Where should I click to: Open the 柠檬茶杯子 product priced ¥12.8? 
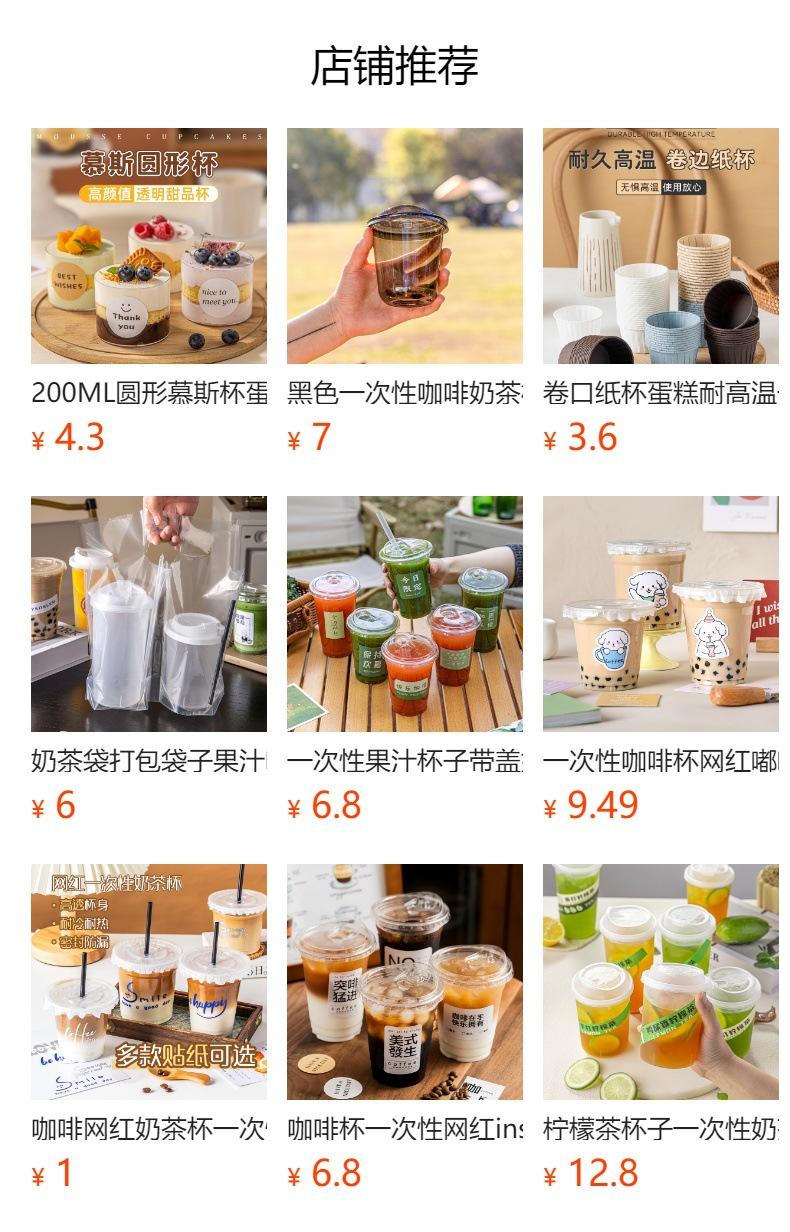pyautogui.click(x=660, y=982)
